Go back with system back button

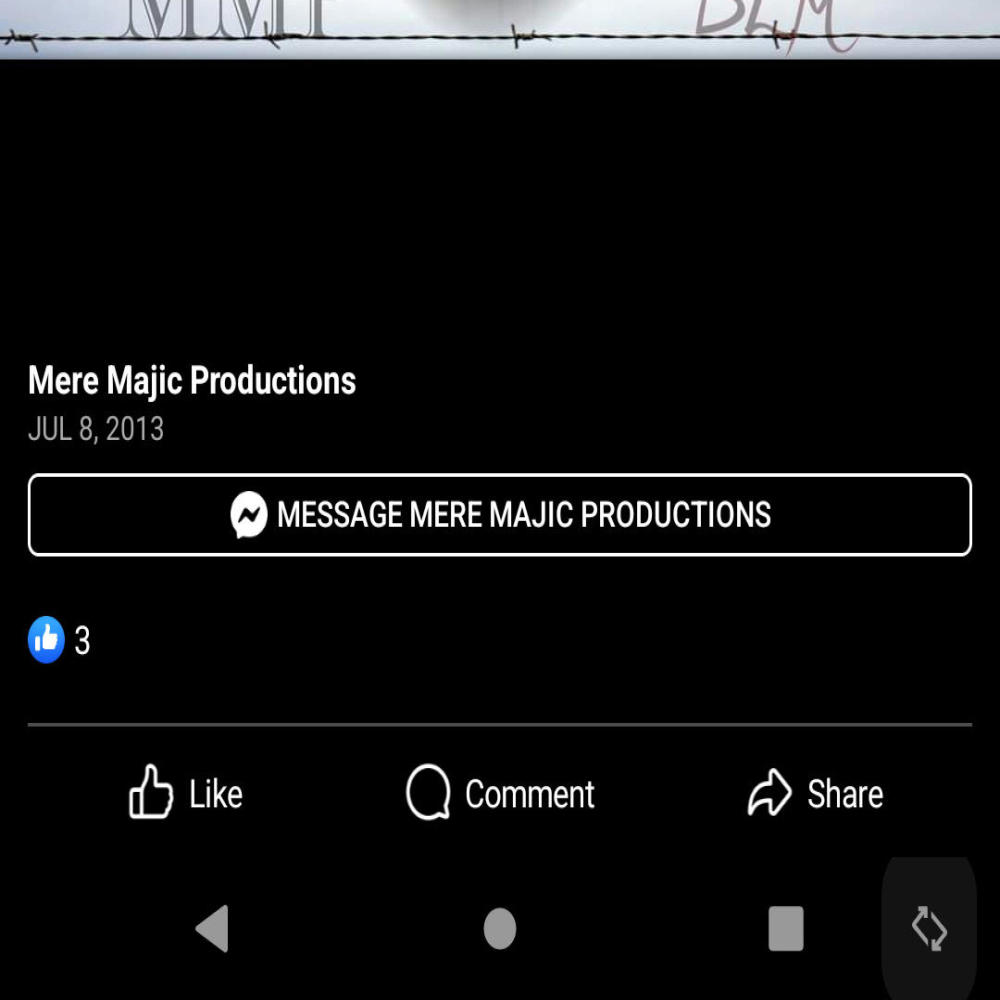pyautogui.click(x=212, y=928)
